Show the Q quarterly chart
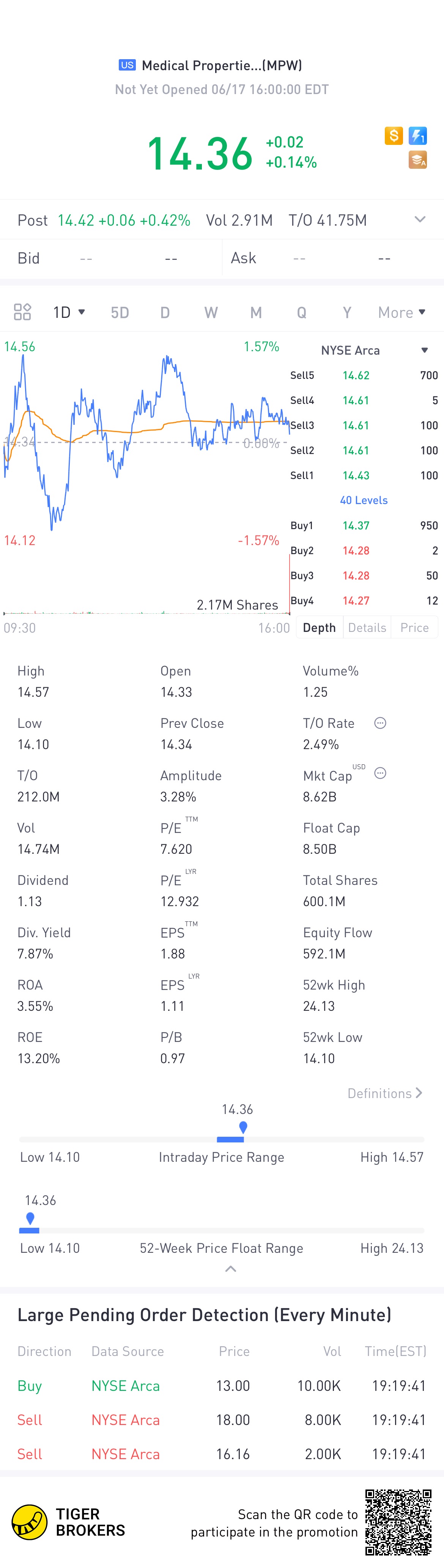Screen dimensions: 444x1568 [x=301, y=312]
